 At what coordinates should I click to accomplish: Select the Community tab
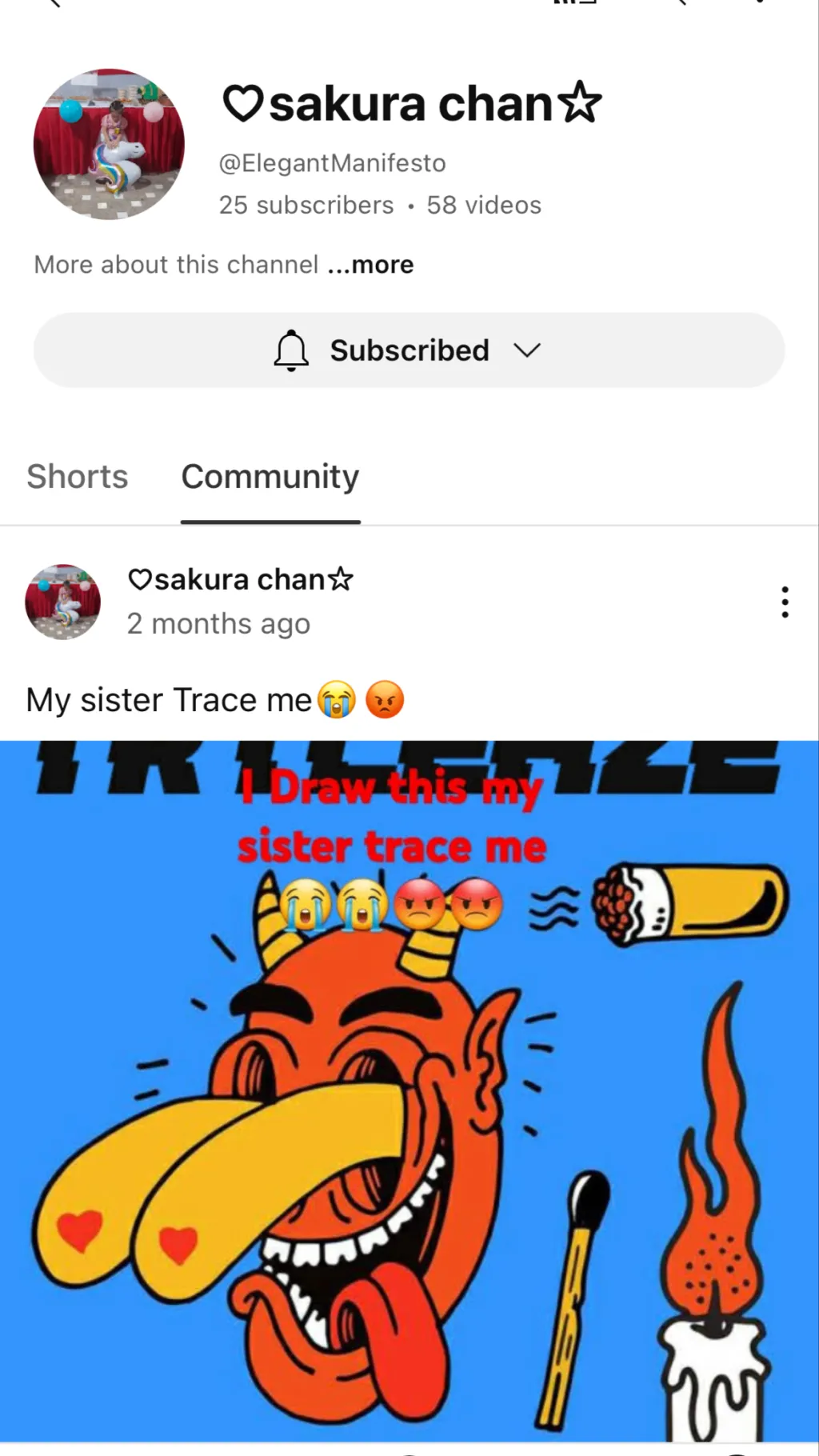pyautogui.click(x=270, y=477)
